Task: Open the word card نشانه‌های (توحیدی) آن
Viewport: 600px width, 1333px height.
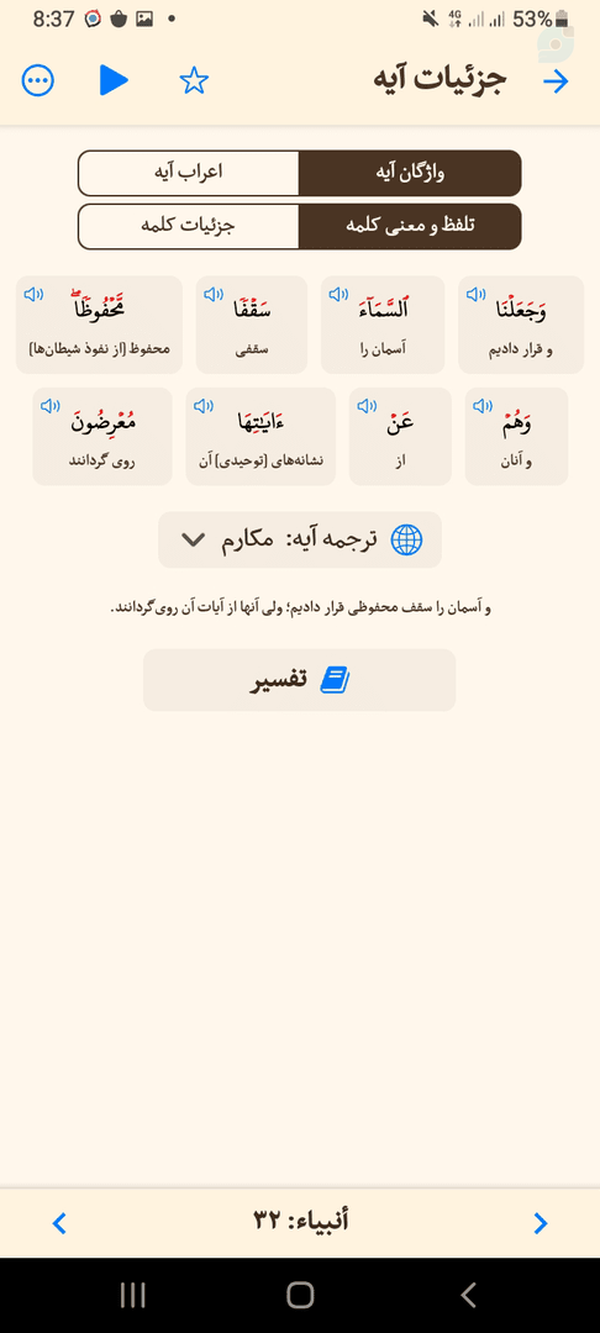Action: point(261,437)
